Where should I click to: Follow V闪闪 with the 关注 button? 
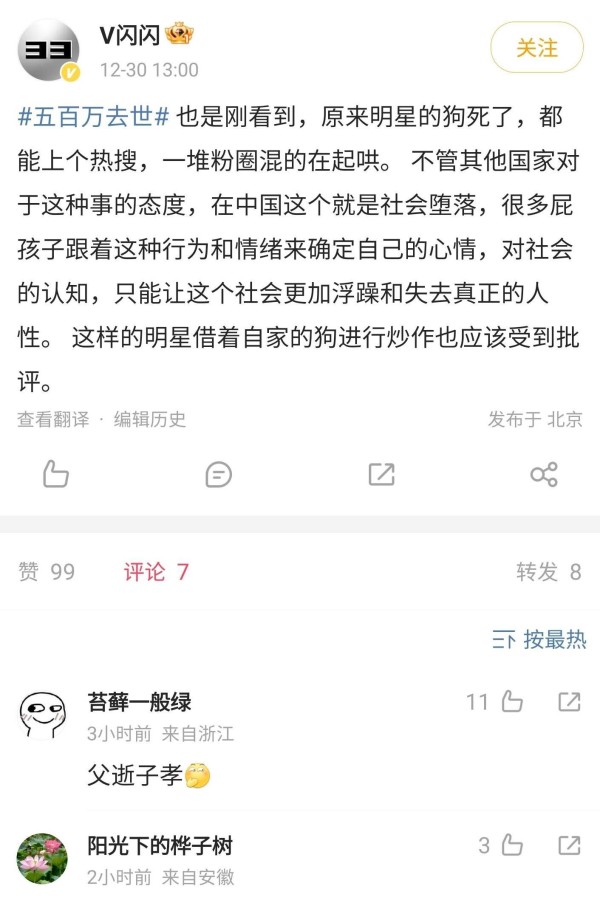(x=536, y=48)
